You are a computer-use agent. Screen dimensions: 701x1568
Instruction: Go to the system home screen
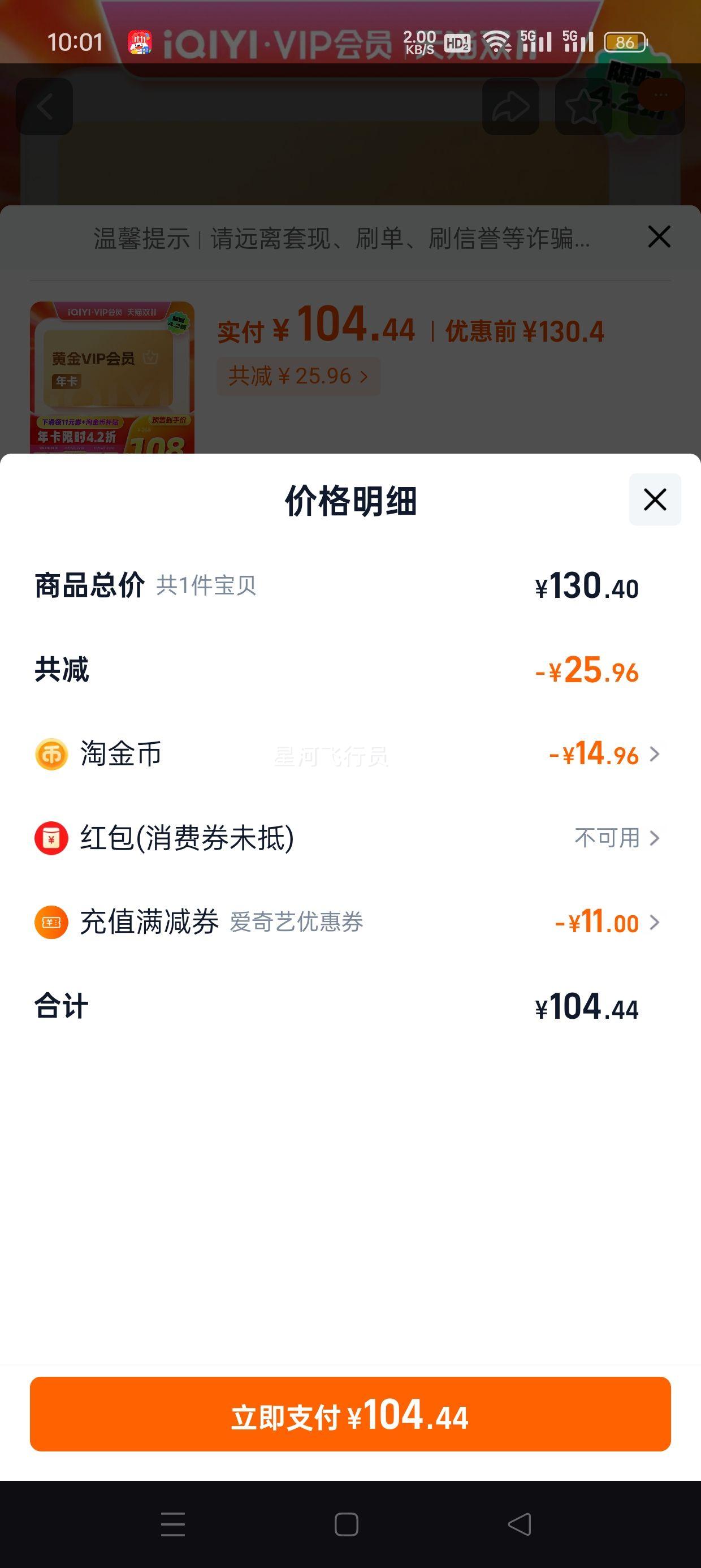tap(346, 1524)
